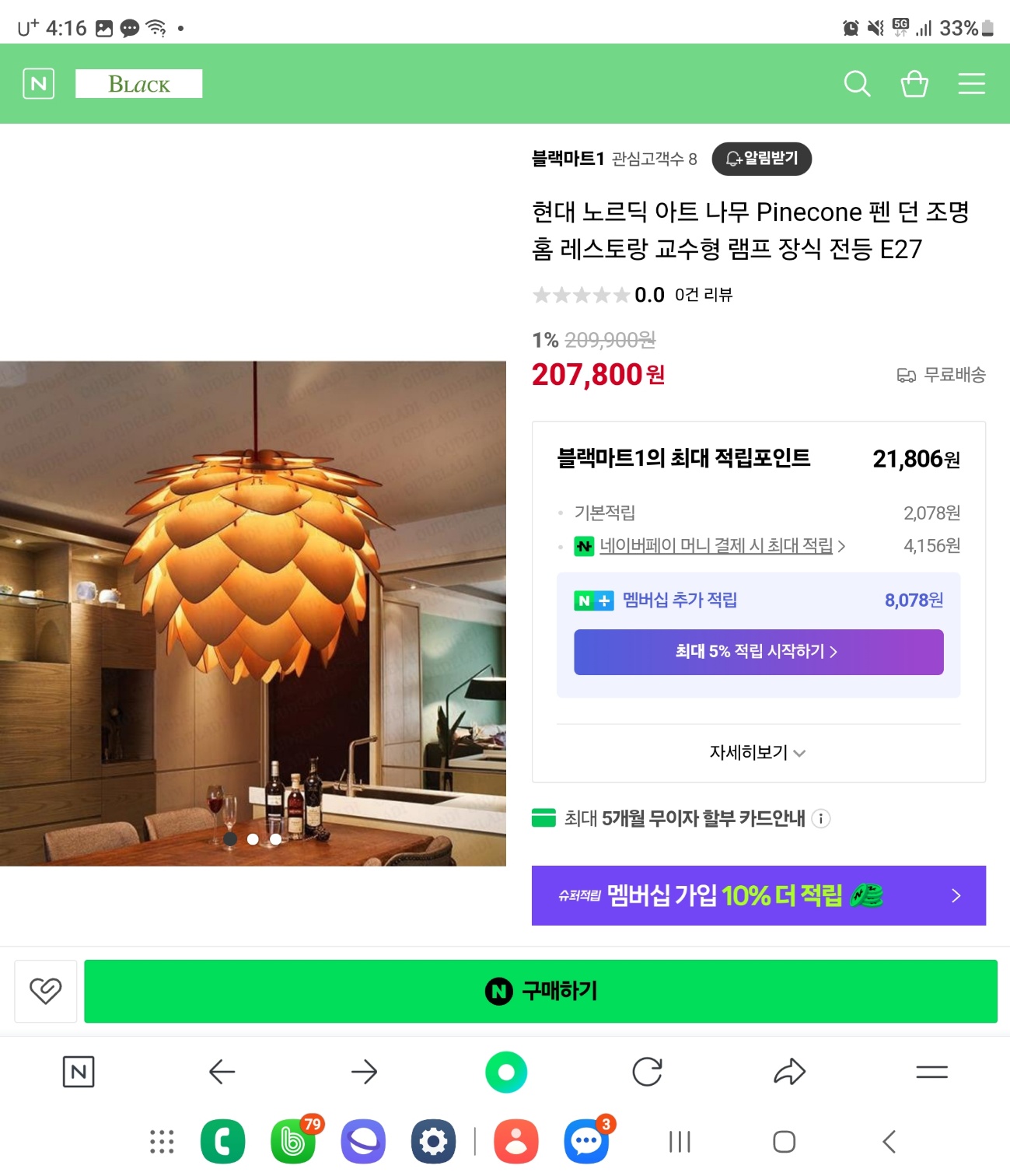Tap the 최대 5% 적립 시작하기 button

point(758,652)
